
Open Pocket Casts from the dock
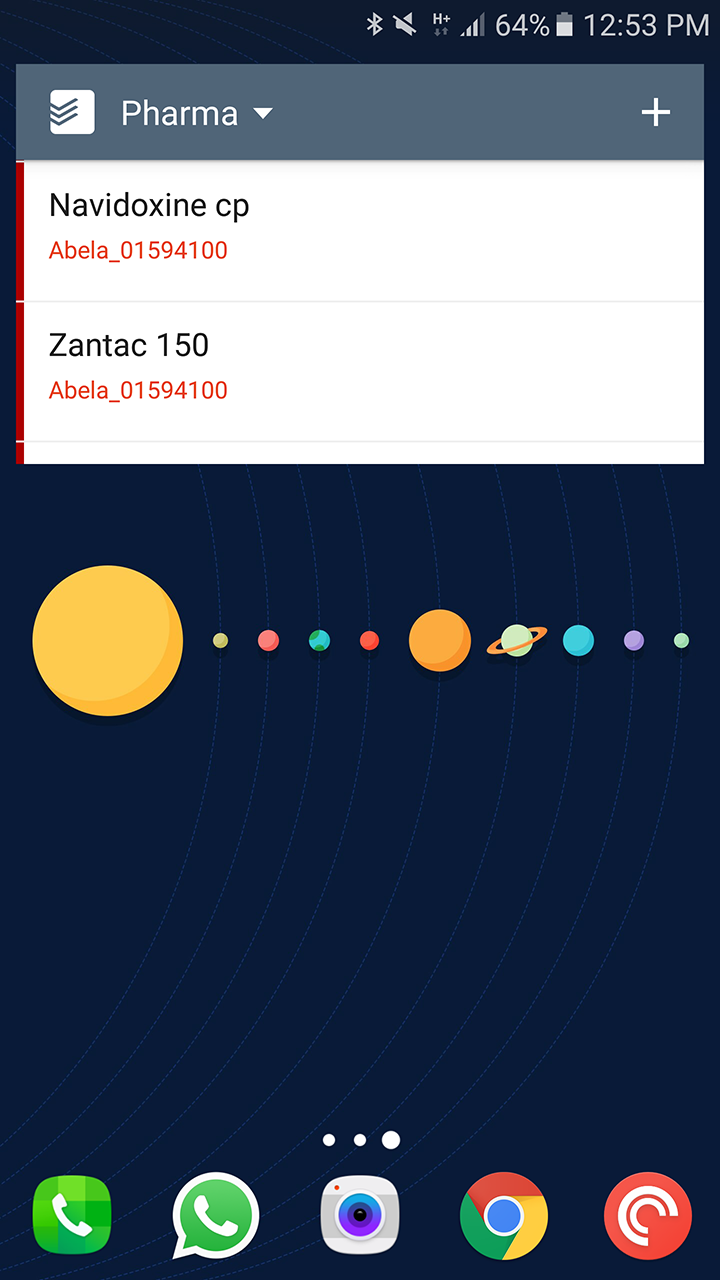pyautogui.click(x=648, y=1215)
